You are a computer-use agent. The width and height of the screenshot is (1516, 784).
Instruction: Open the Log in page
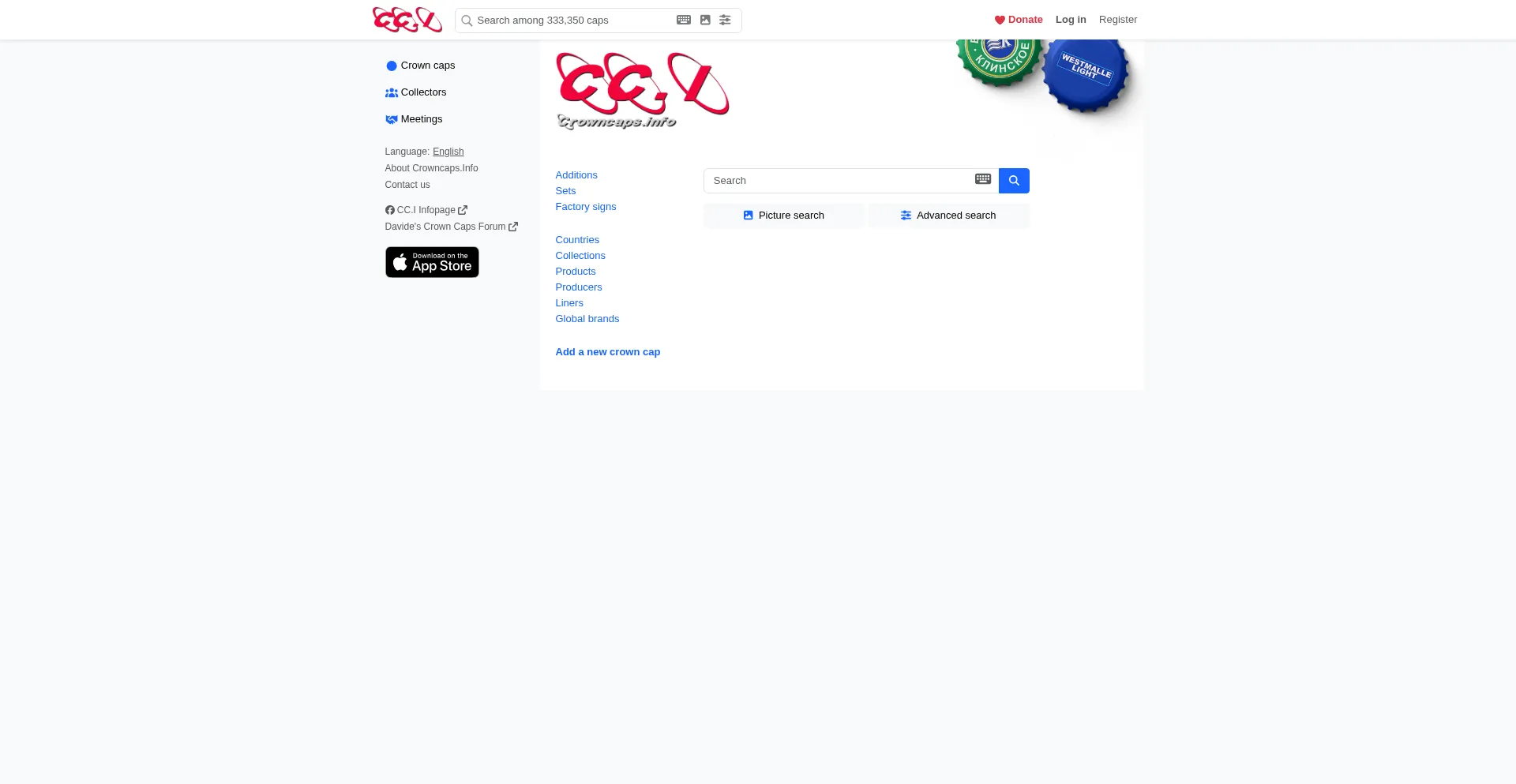[1071, 20]
